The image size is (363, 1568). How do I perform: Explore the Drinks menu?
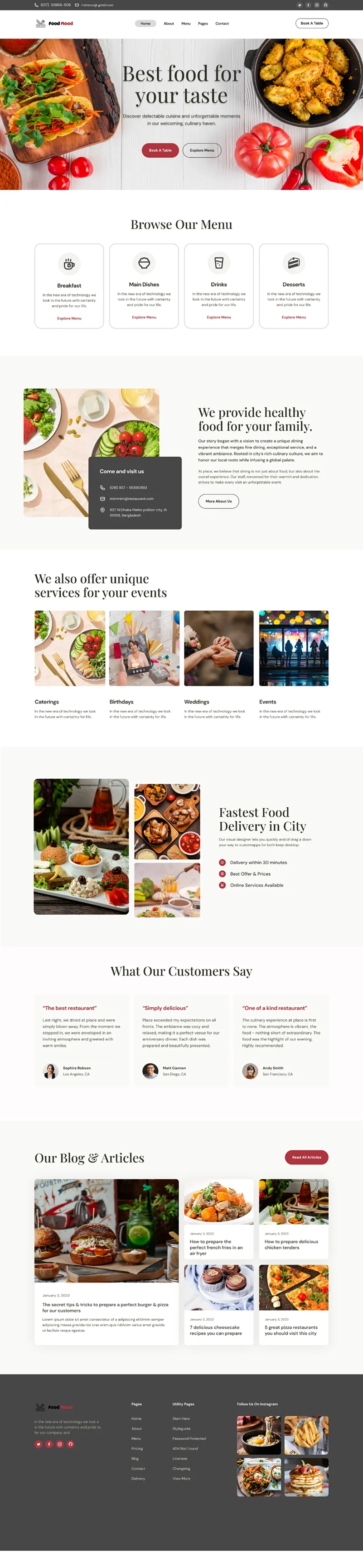coord(218,317)
